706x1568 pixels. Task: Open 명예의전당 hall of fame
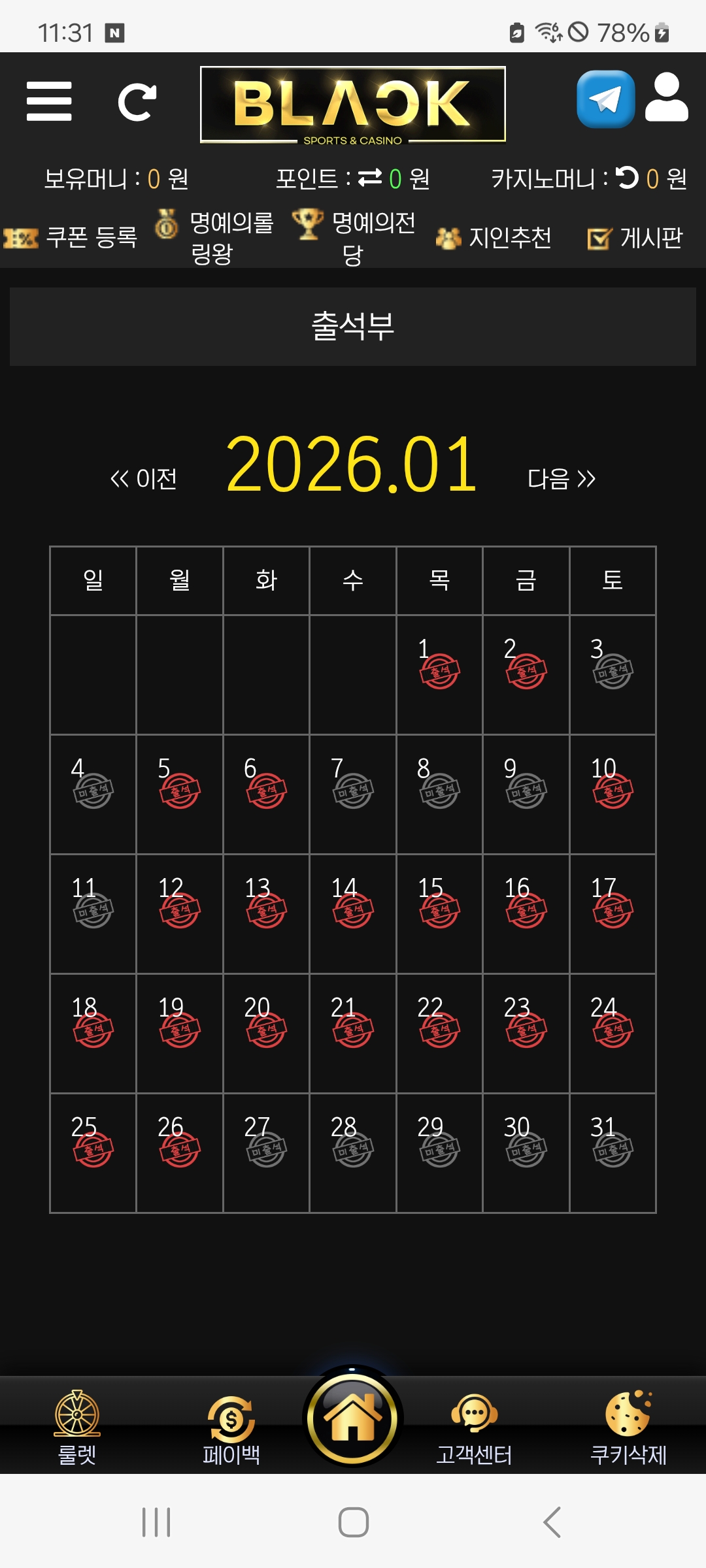pos(355,237)
